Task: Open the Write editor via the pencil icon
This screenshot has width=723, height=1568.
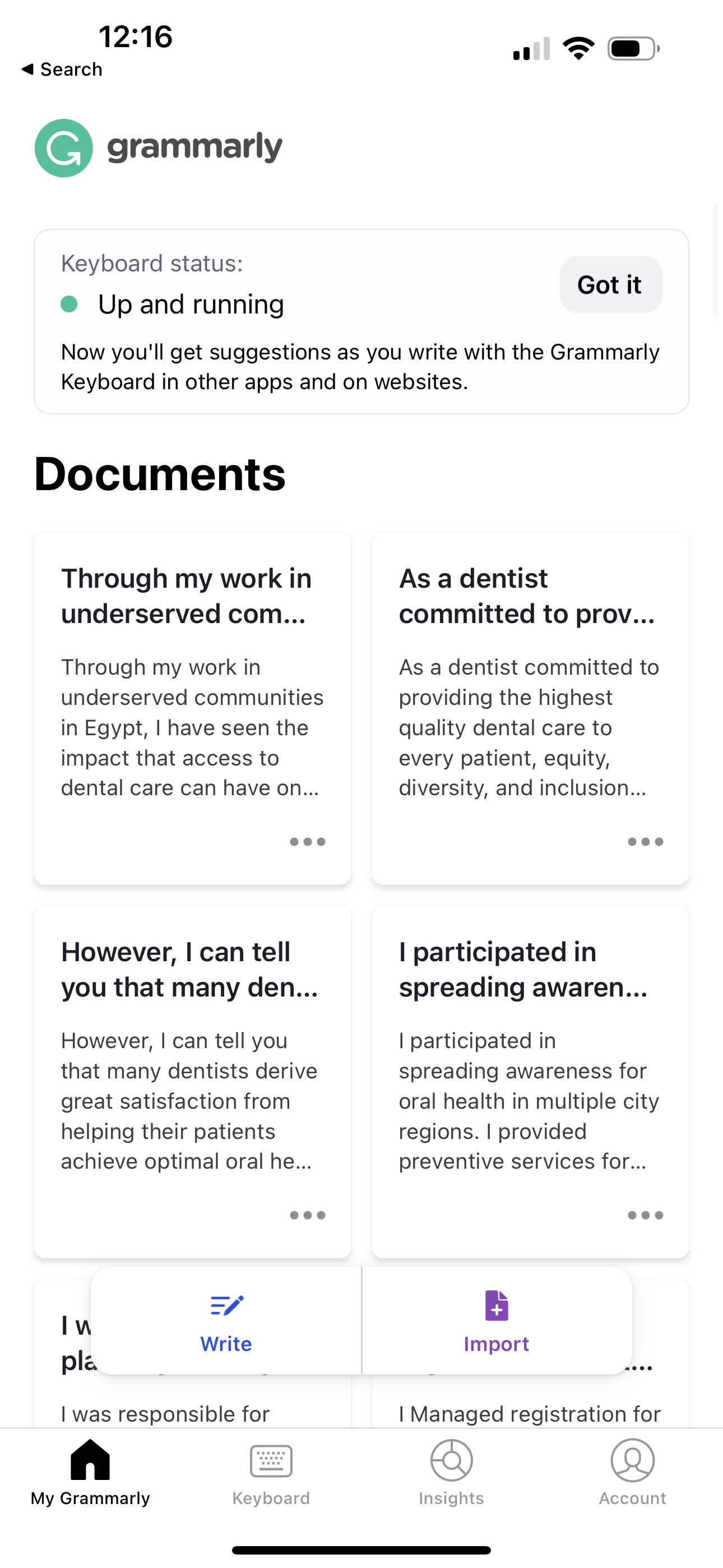Action: [226, 1305]
